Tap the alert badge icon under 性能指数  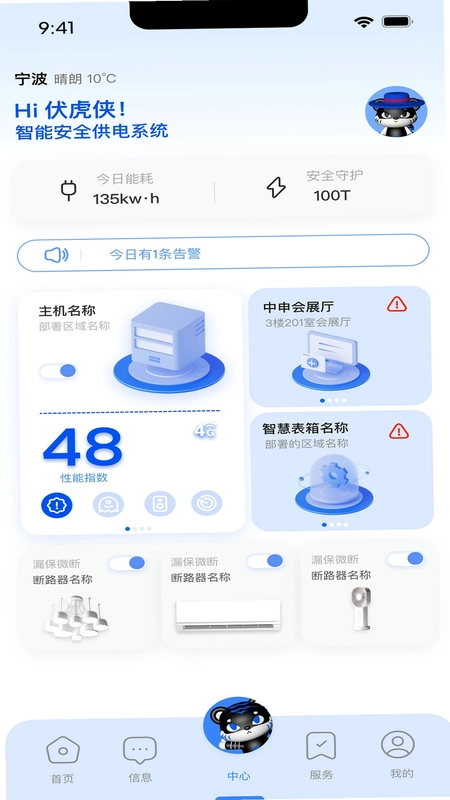coord(57,505)
